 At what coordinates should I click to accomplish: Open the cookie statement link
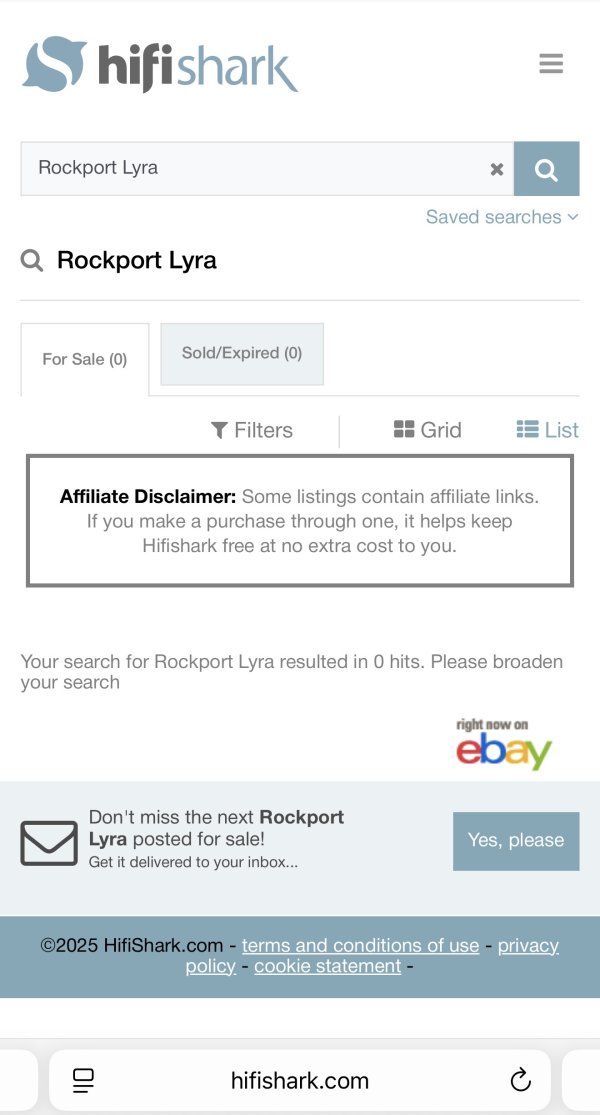coord(327,966)
